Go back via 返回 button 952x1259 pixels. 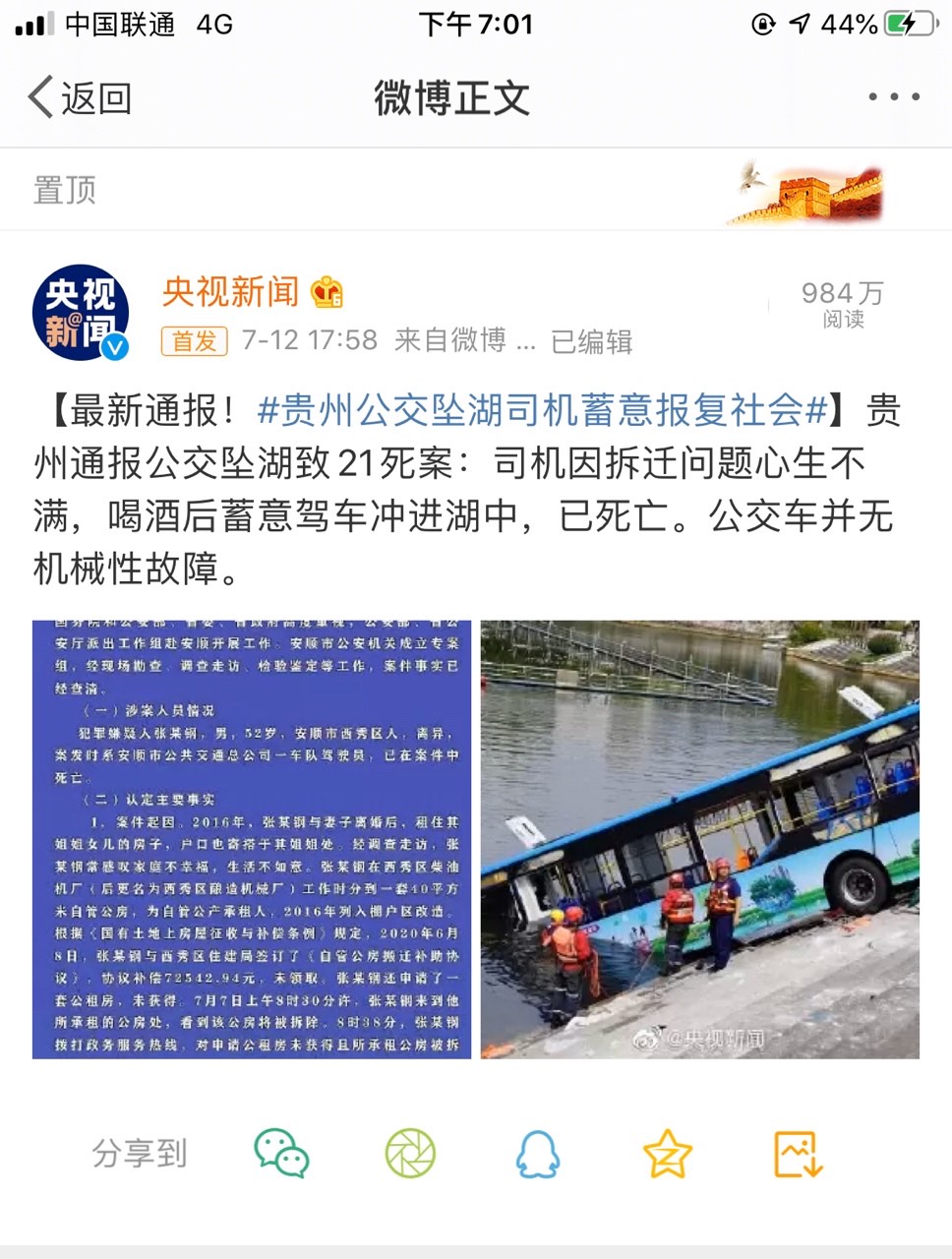point(81,98)
